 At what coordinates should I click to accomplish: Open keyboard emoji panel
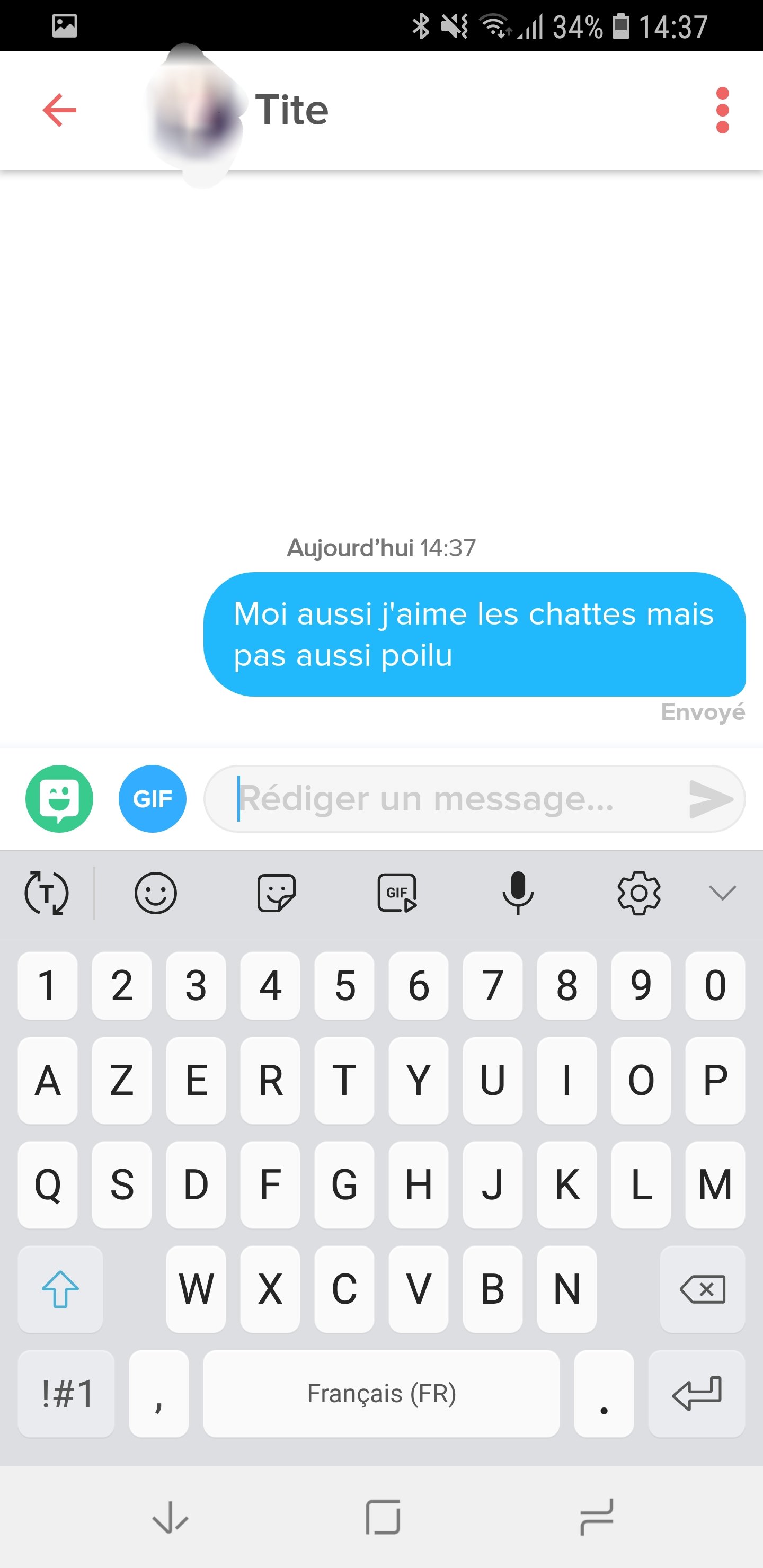(155, 893)
